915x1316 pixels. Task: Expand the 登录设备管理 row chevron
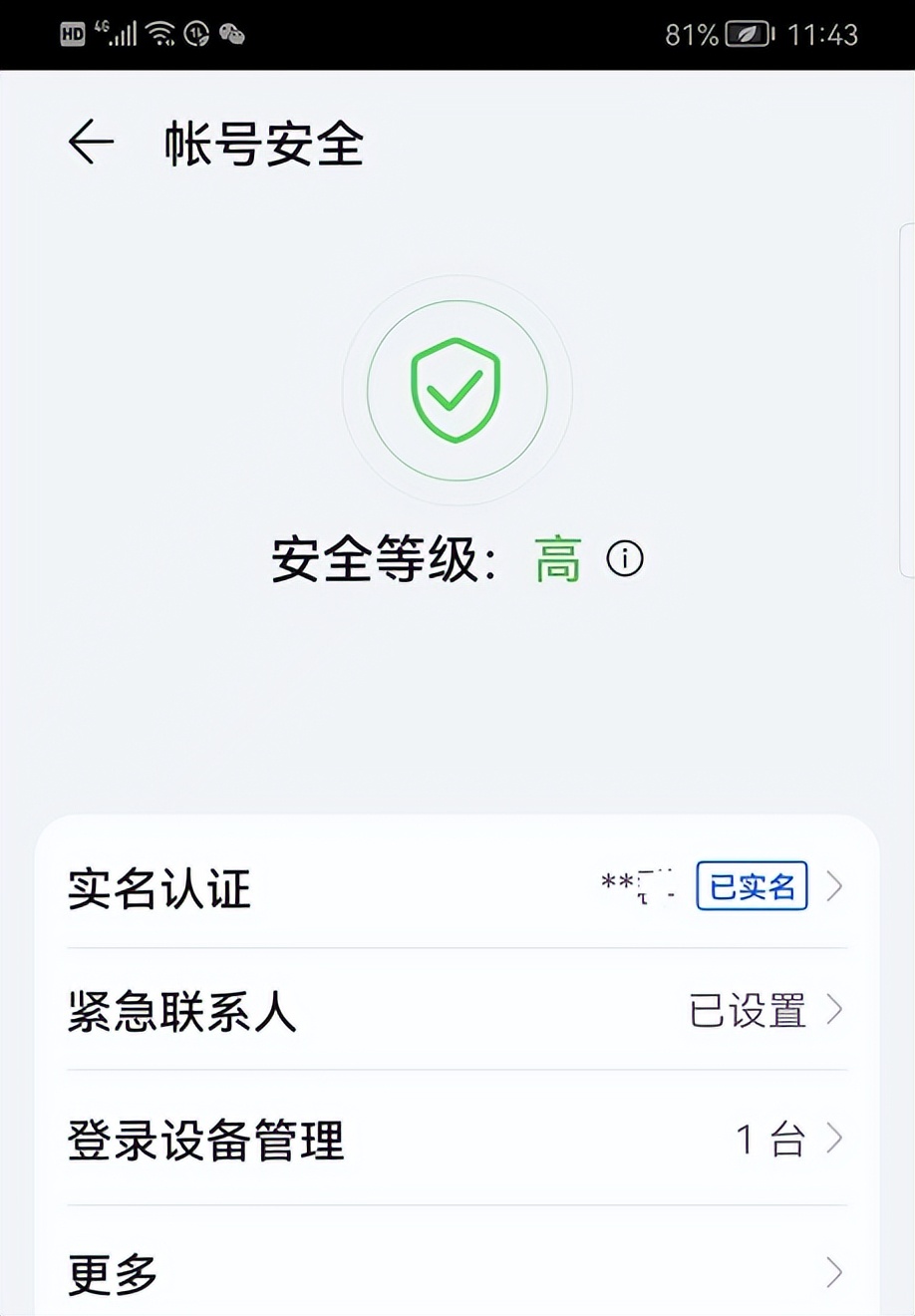click(835, 1140)
